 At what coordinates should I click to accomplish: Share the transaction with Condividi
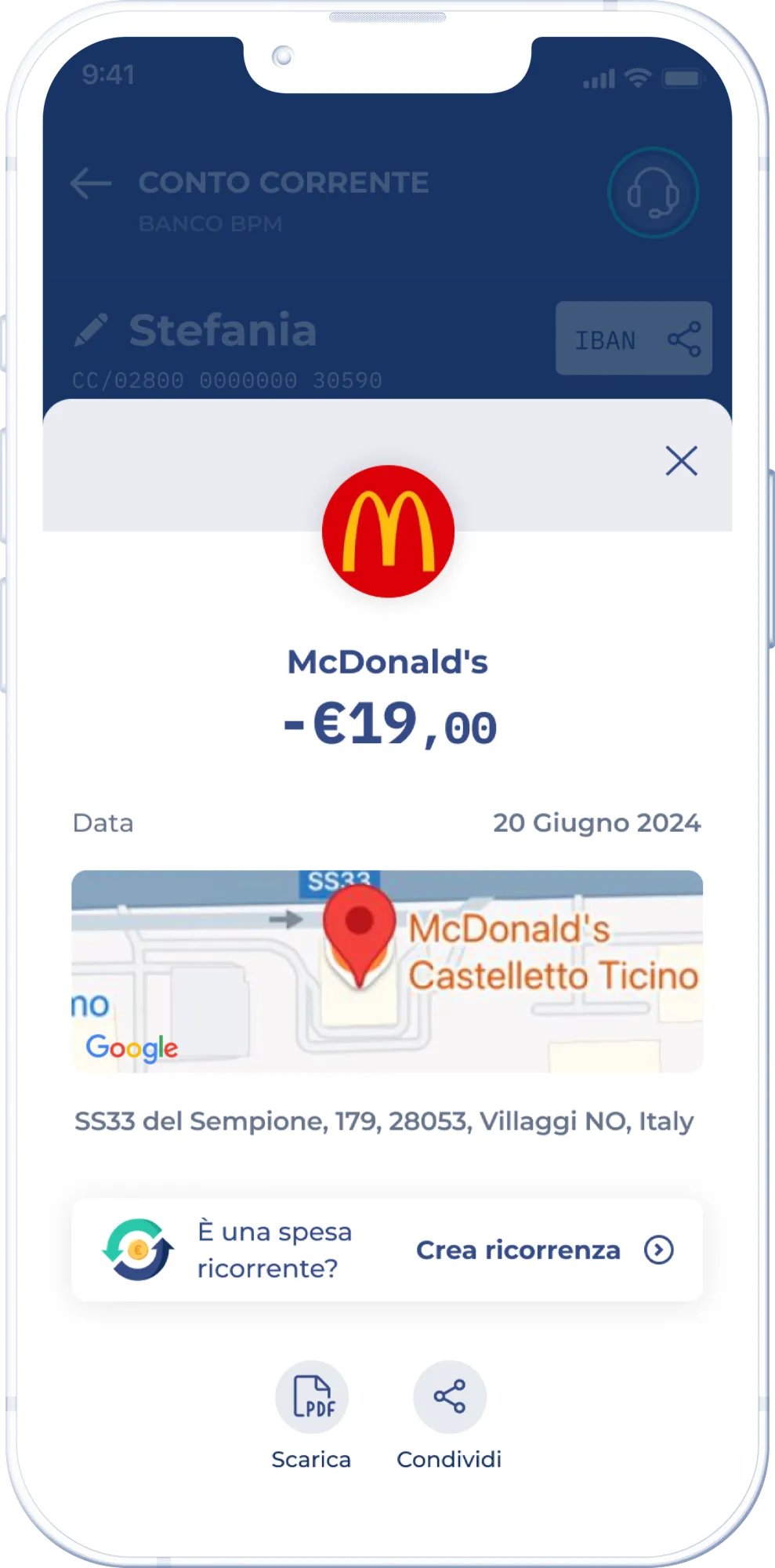[x=449, y=1397]
